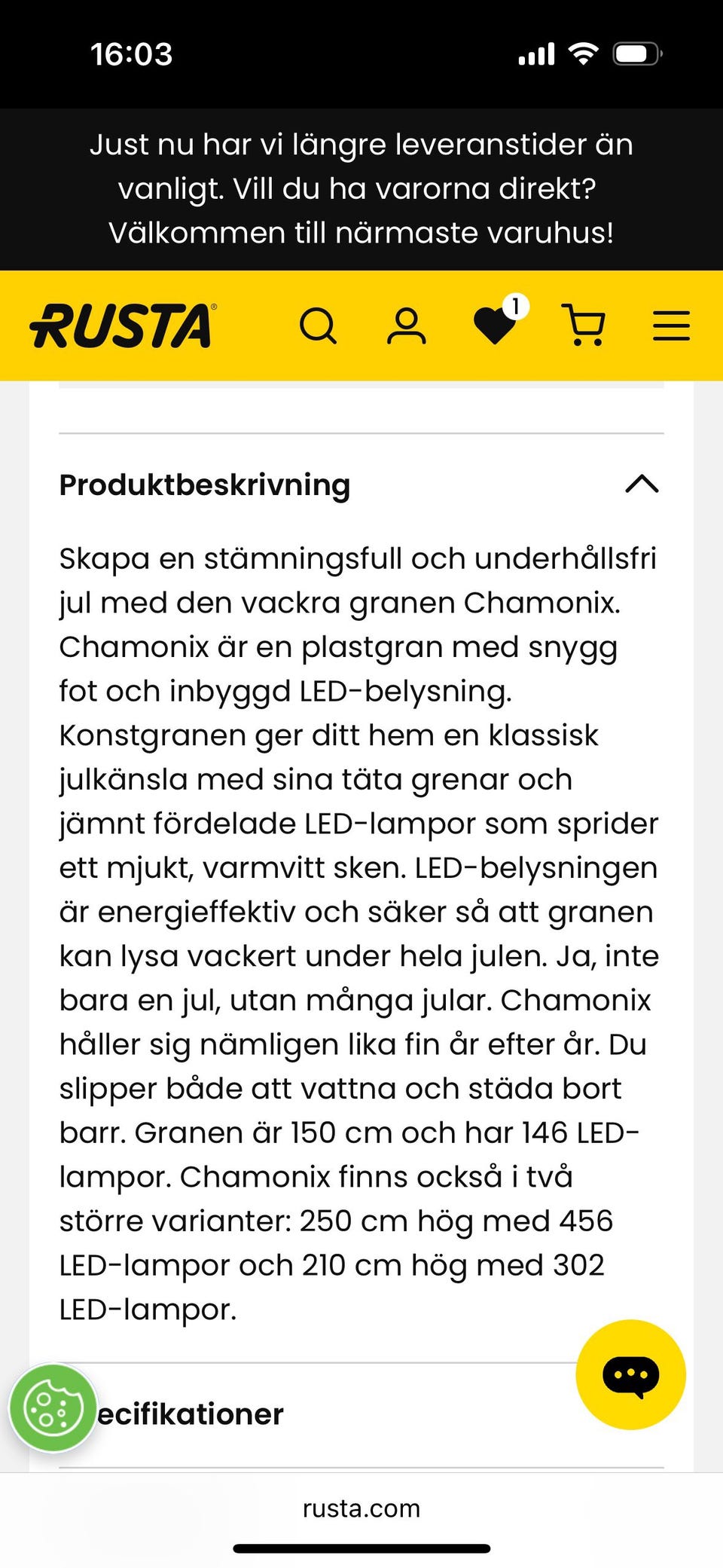Open the yellow chat bubble button
This screenshot has width=723, height=1568.
click(631, 1374)
